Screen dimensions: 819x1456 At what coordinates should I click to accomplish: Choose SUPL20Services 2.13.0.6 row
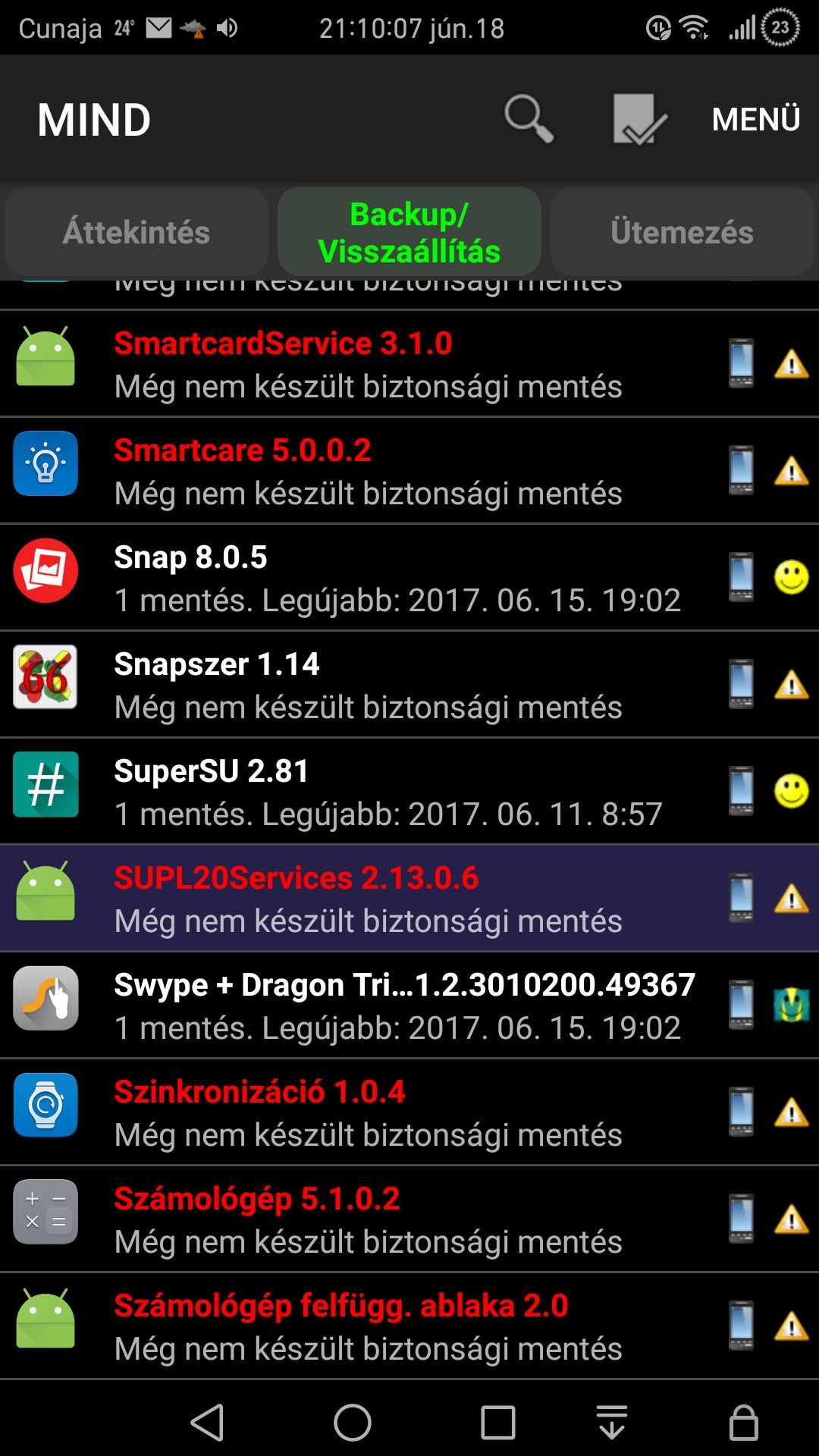tap(409, 899)
